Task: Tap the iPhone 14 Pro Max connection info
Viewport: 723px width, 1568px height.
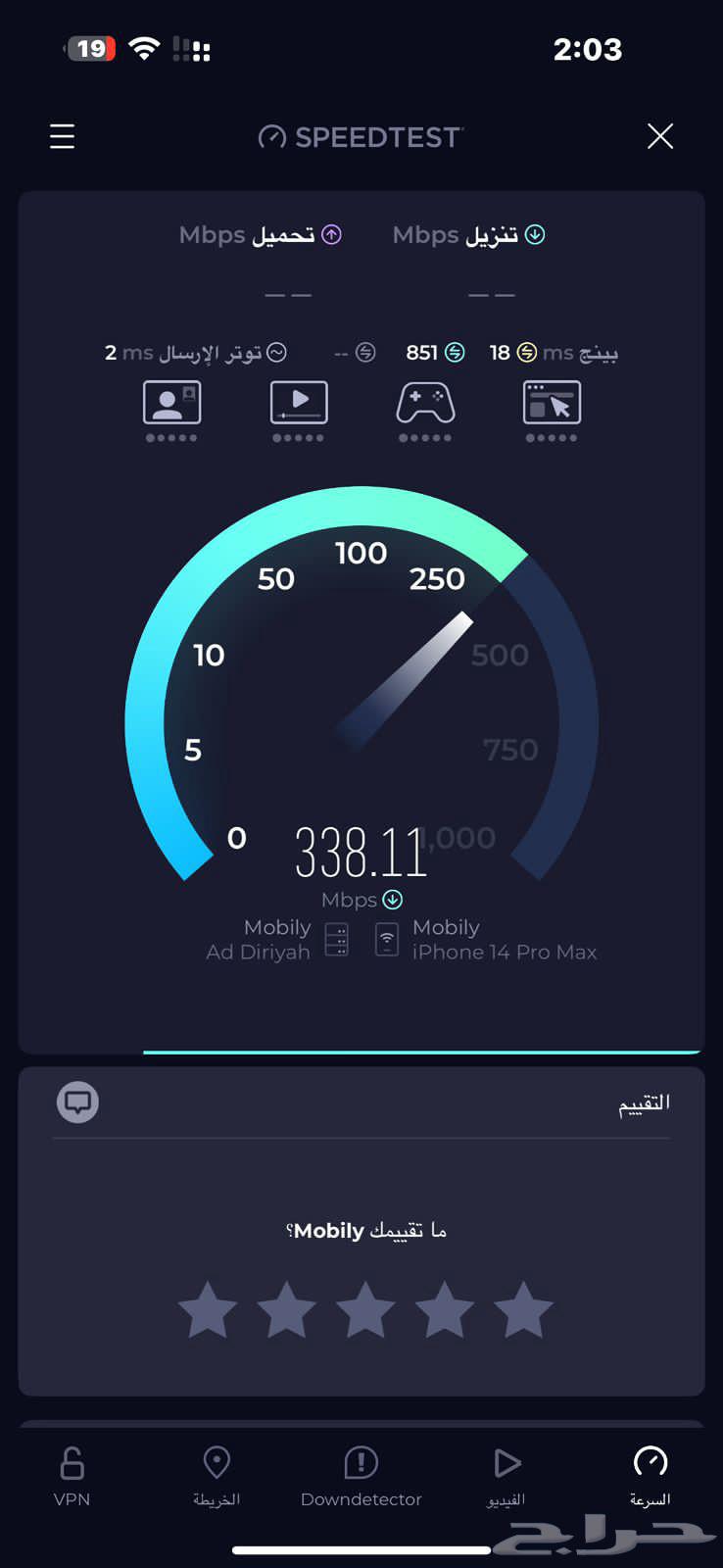Action: [x=484, y=939]
